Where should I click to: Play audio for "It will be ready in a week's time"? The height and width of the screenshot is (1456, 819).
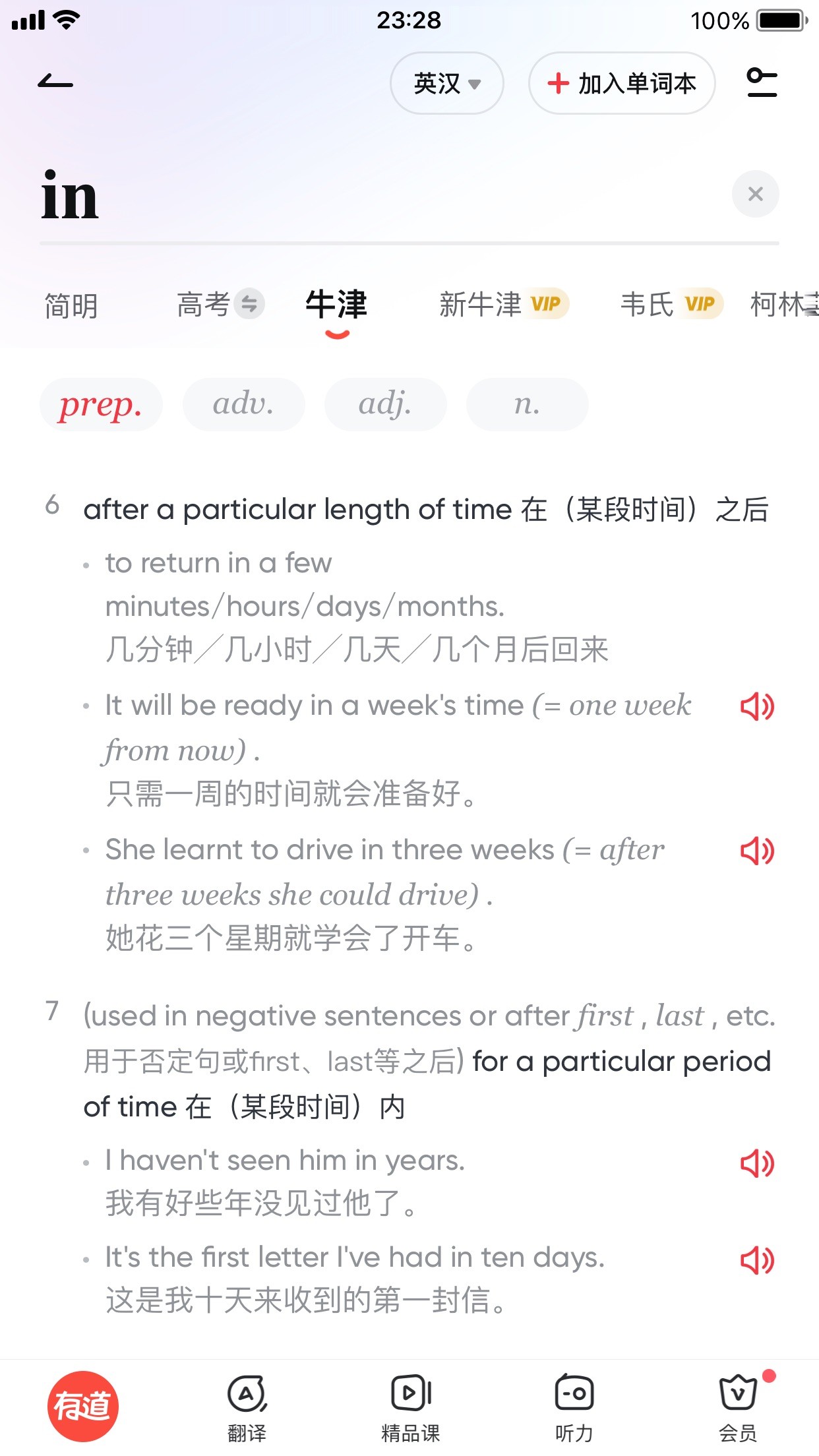pos(756,706)
